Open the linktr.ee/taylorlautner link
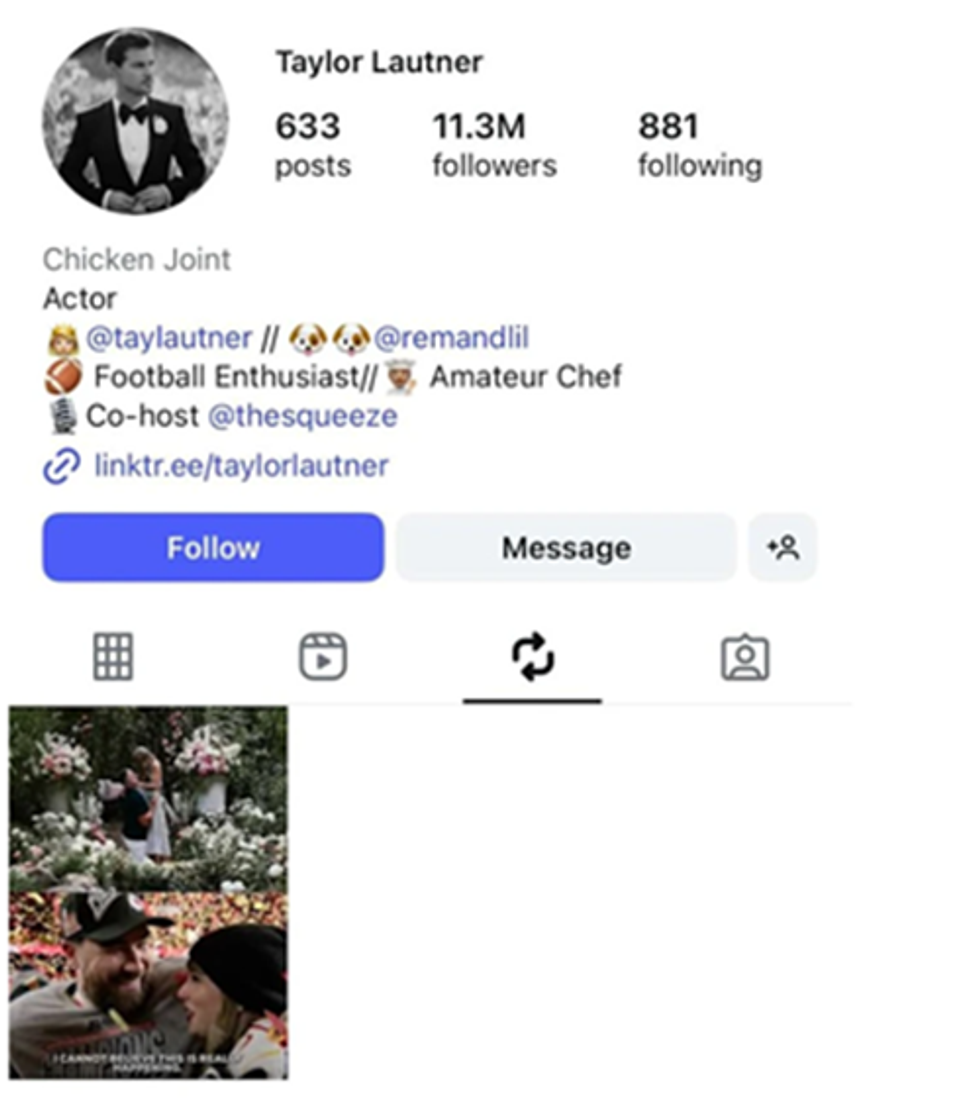The image size is (980, 1102). [240, 466]
